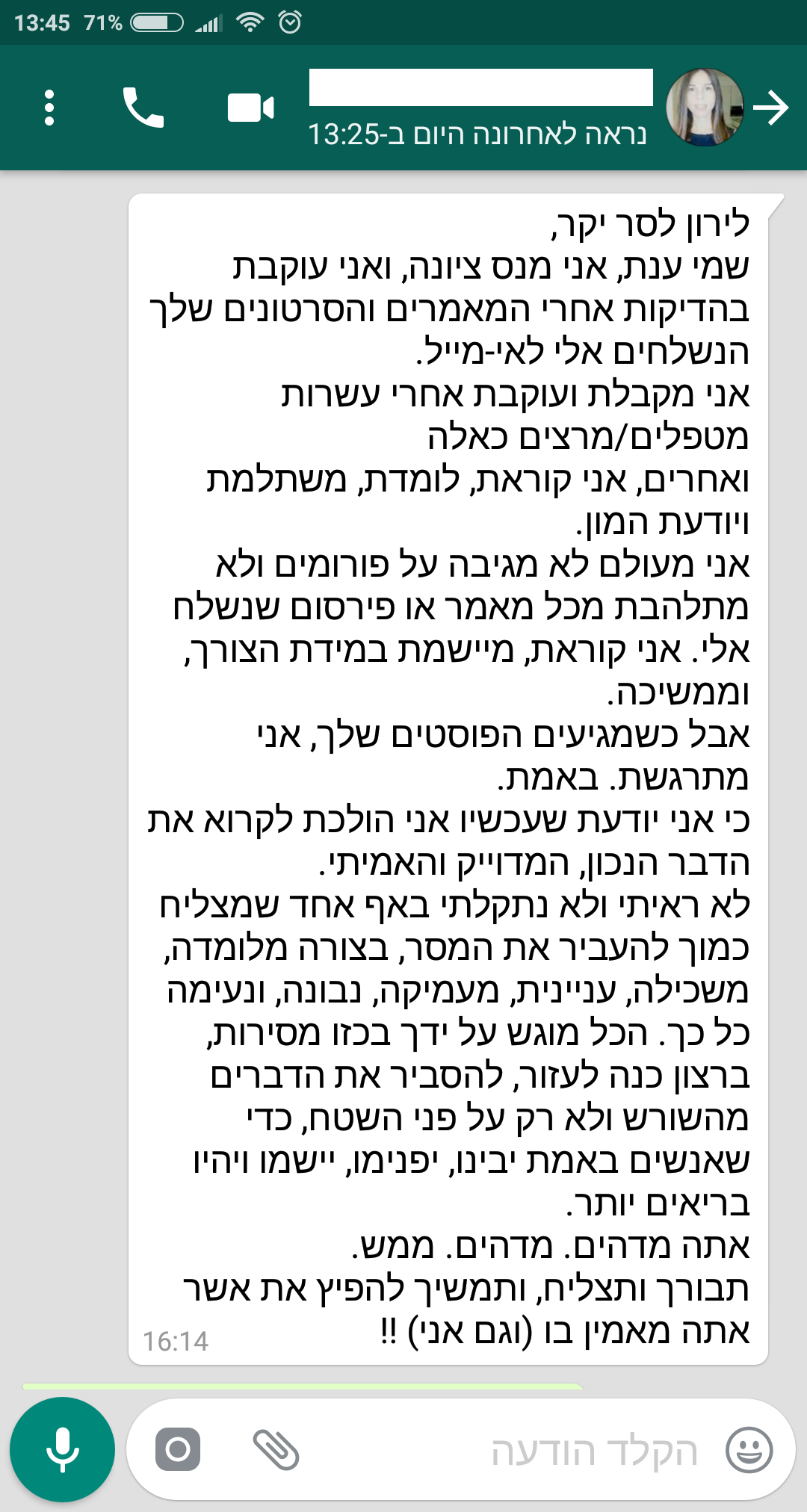Start a voice call

coord(143,108)
